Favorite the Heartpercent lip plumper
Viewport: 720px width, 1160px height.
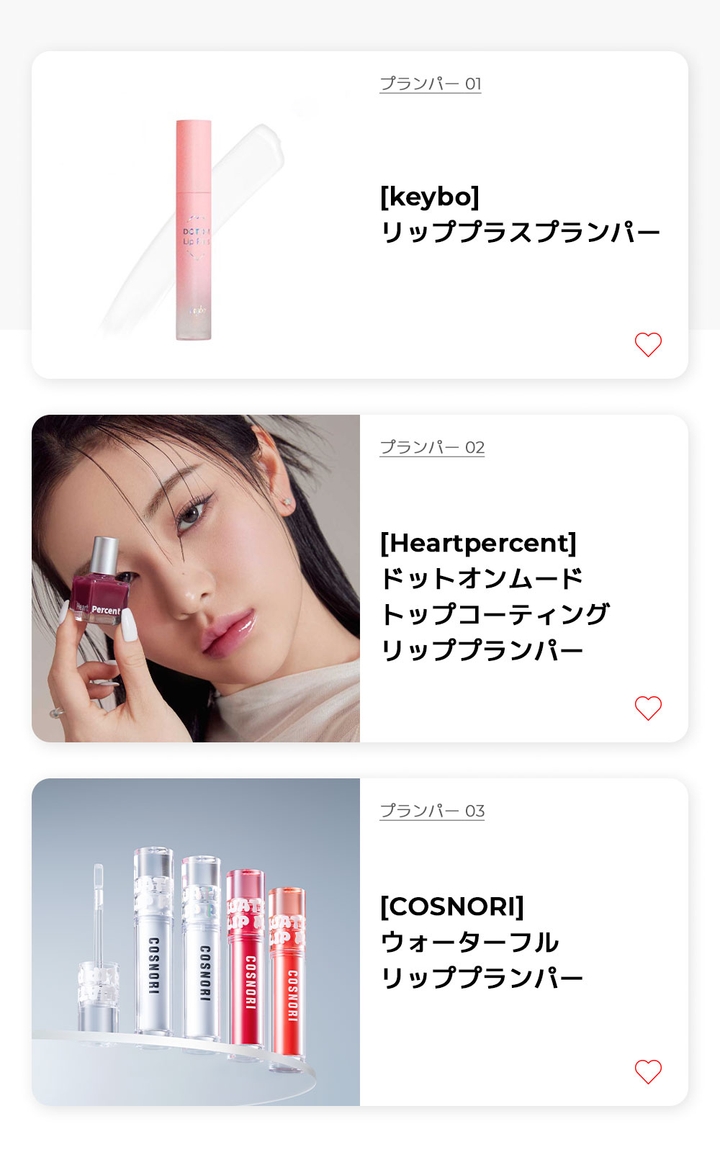[648, 708]
